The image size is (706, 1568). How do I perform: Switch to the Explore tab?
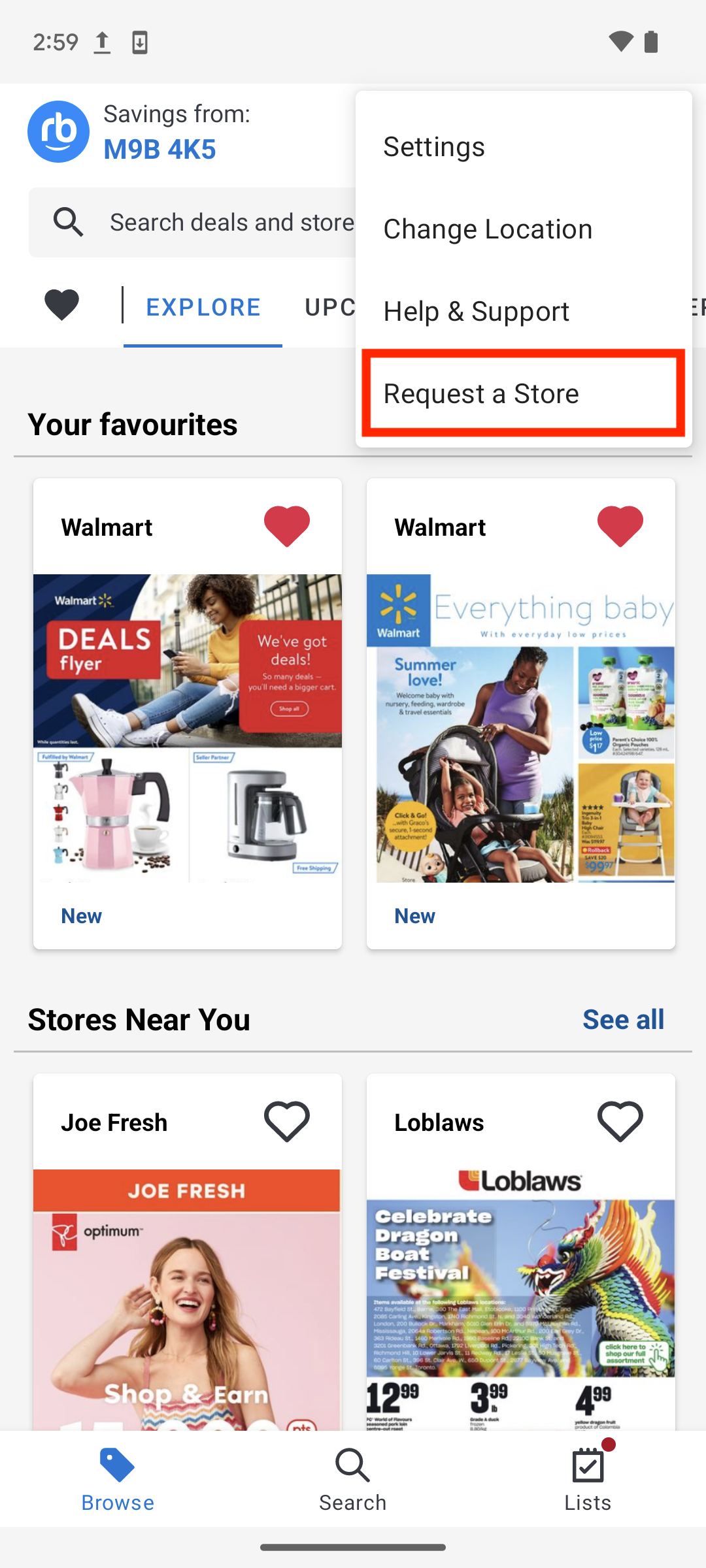click(203, 307)
